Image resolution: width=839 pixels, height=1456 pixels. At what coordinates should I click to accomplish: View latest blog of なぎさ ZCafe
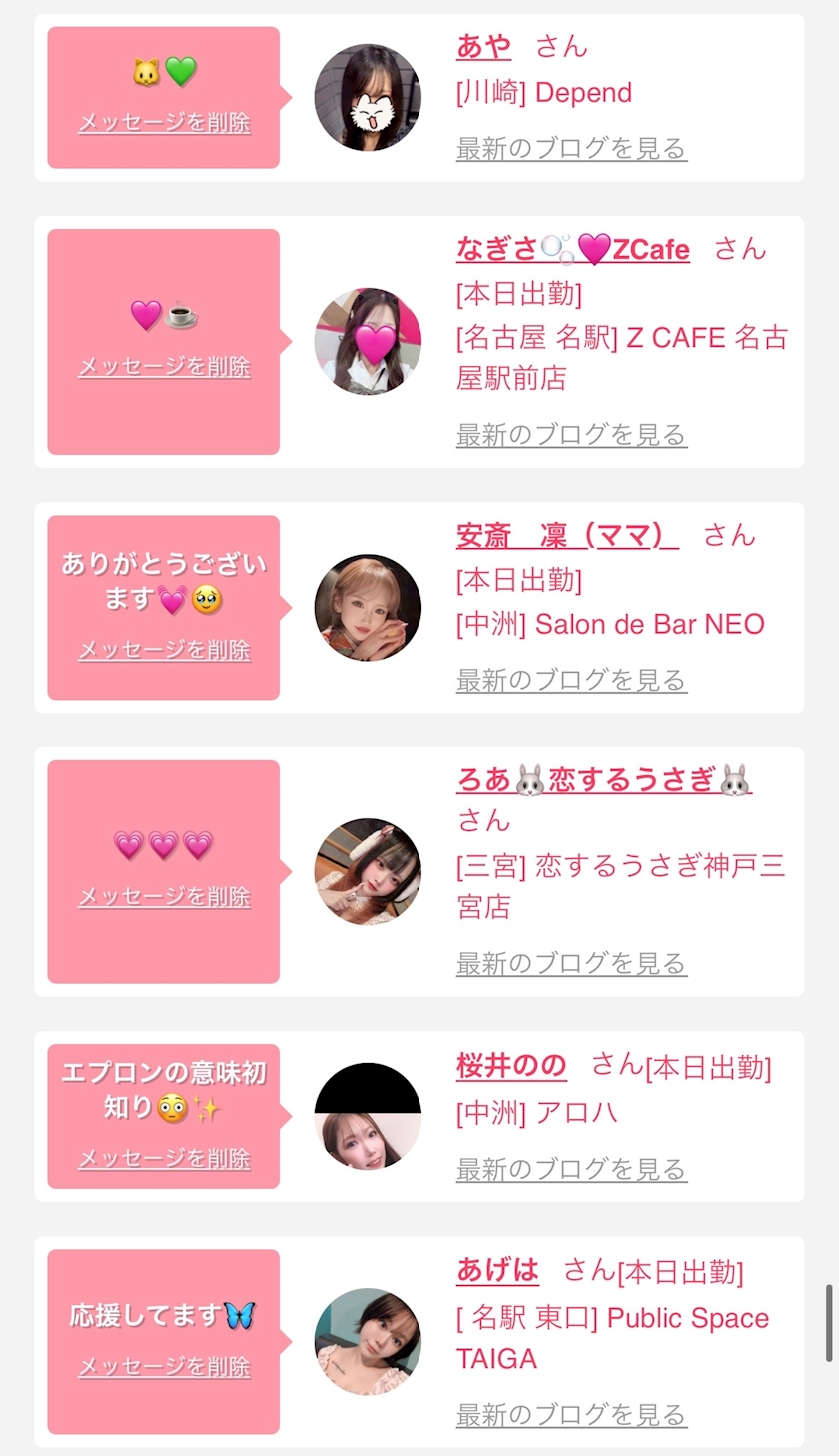coord(571,435)
